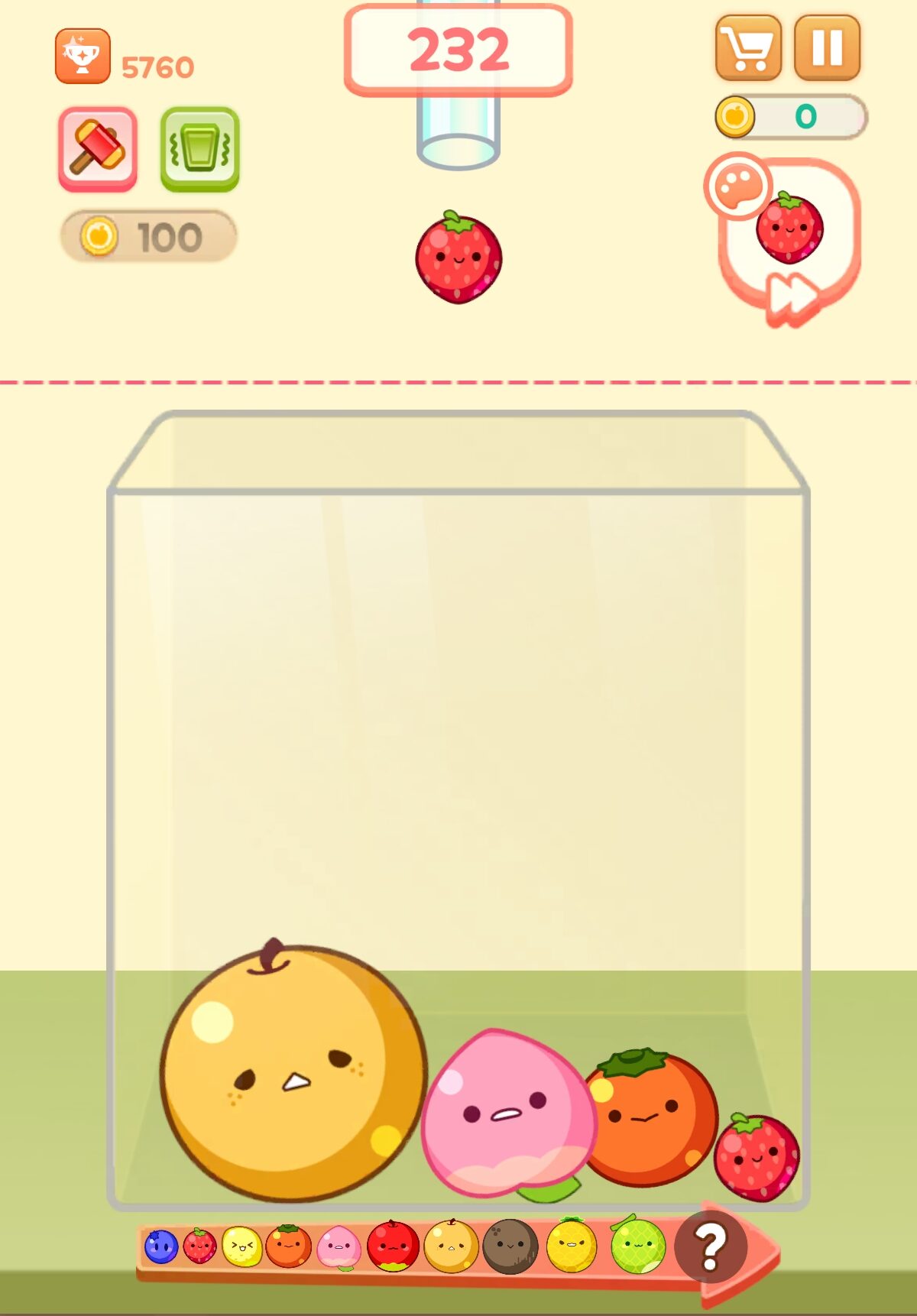Open the shop cart
The image size is (917, 1316).
tap(748, 48)
